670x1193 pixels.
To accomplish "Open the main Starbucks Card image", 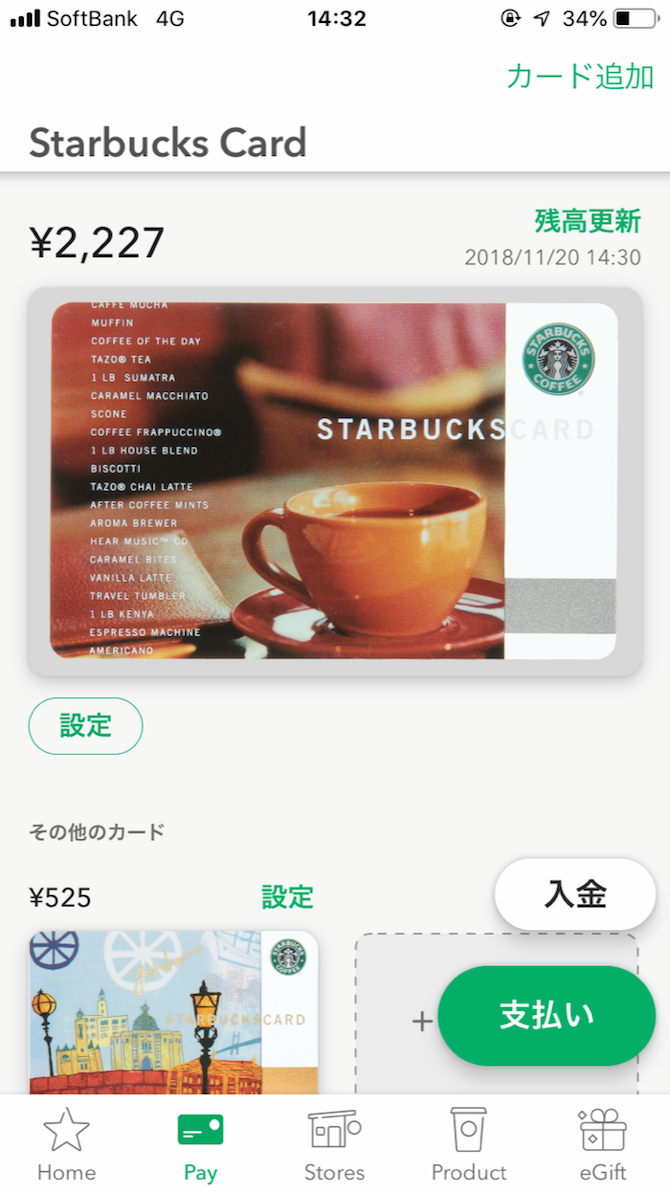I will point(335,481).
